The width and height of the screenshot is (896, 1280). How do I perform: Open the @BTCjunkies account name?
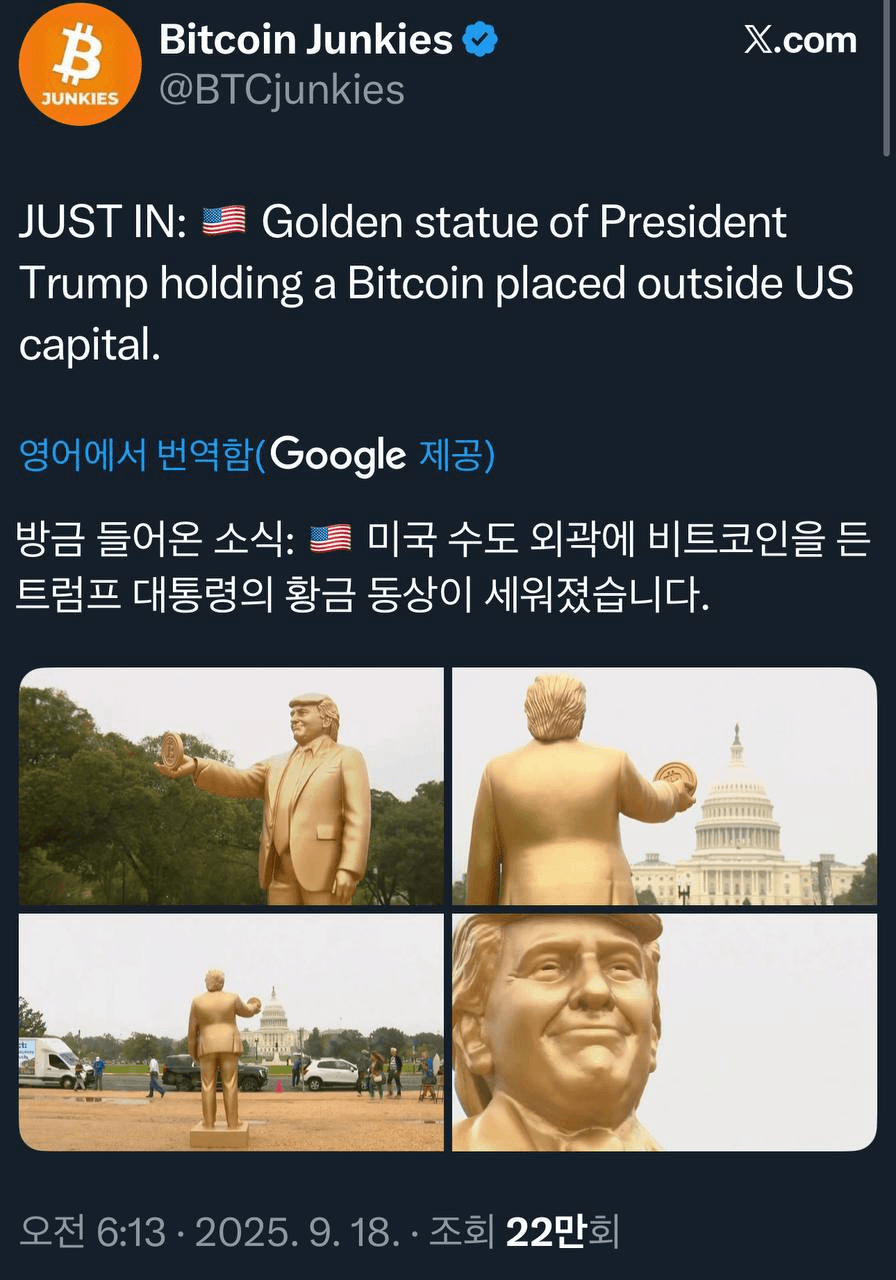(x=282, y=90)
